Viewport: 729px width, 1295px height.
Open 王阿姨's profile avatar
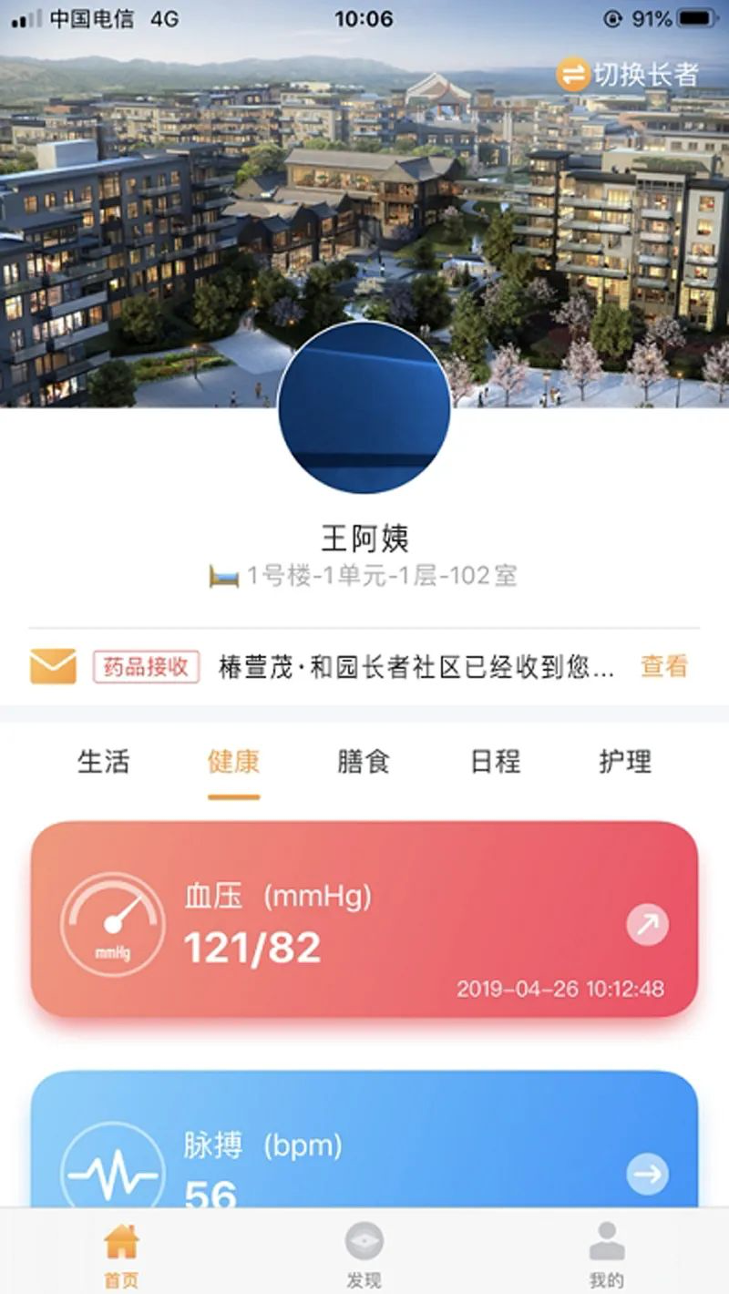(x=364, y=407)
